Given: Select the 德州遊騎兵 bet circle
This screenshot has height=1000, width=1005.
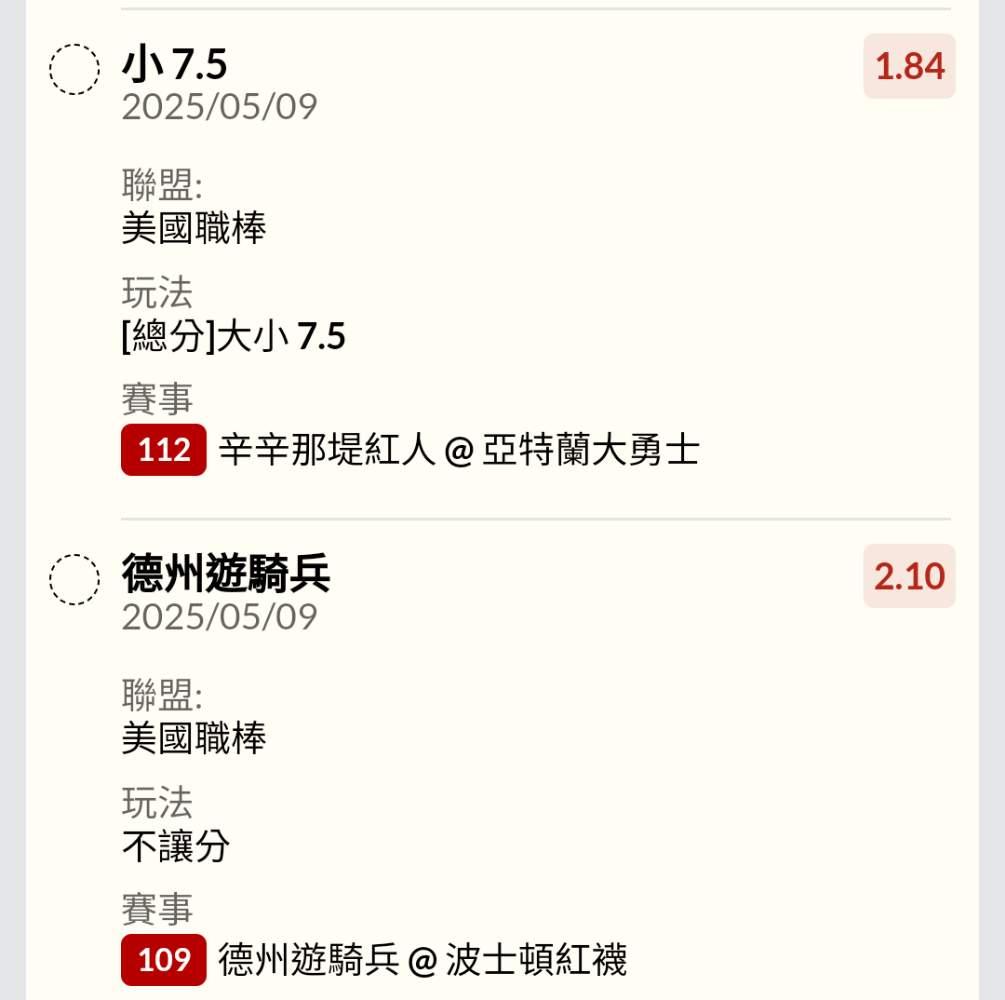Looking at the screenshot, I should click(x=75, y=580).
